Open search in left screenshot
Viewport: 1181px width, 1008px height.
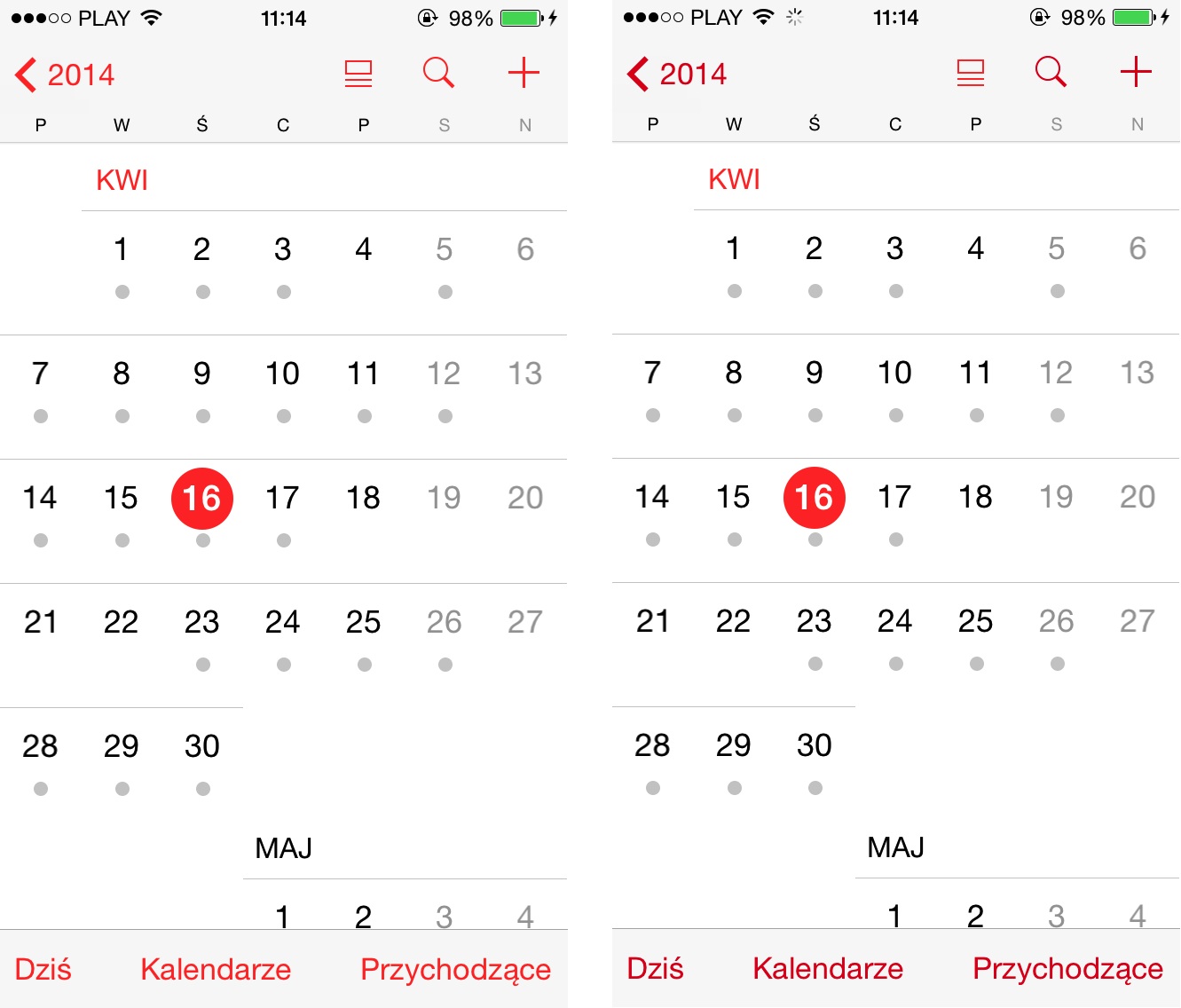438,73
